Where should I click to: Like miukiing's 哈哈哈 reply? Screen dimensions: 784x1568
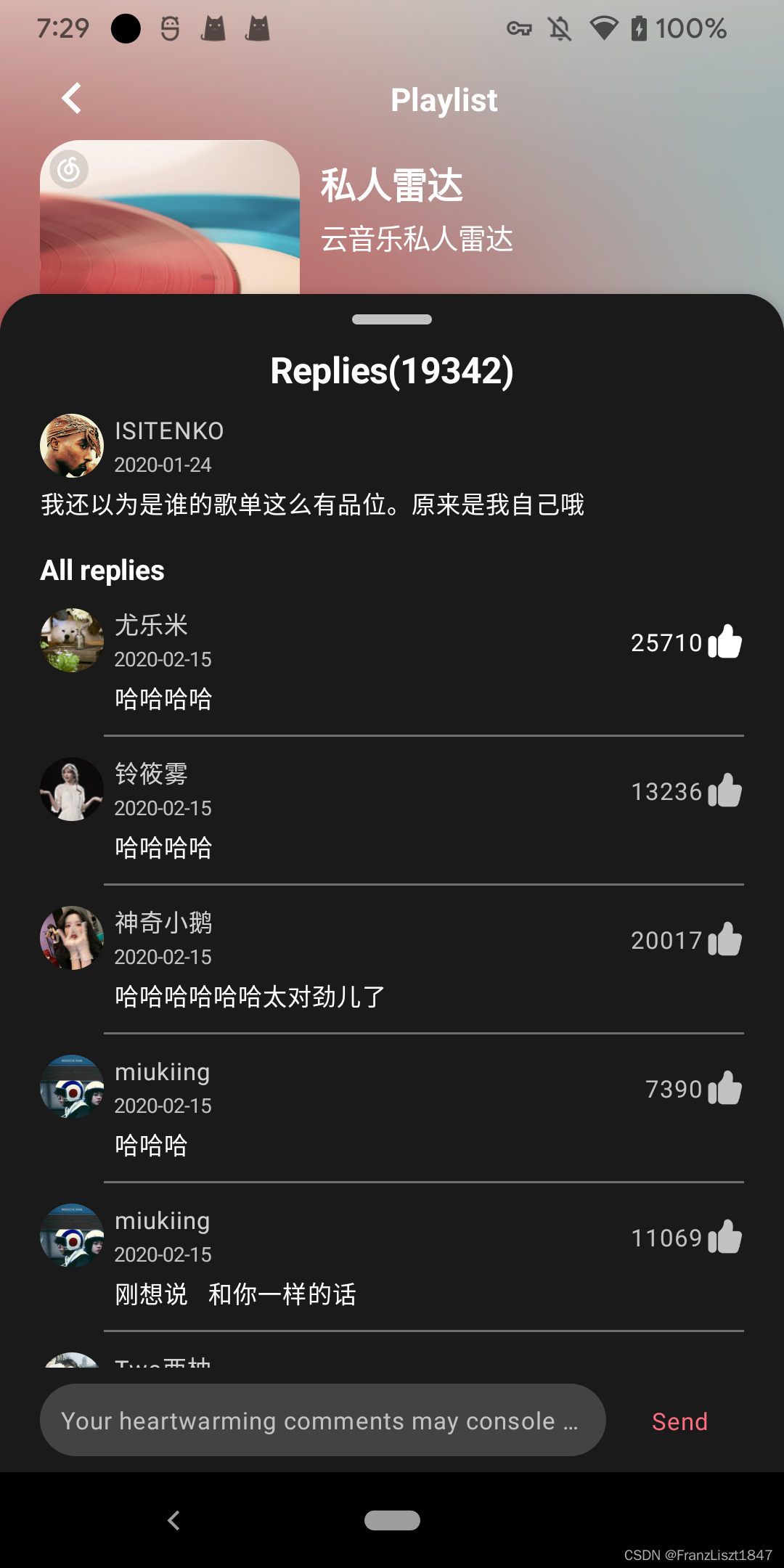point(724,1088)
